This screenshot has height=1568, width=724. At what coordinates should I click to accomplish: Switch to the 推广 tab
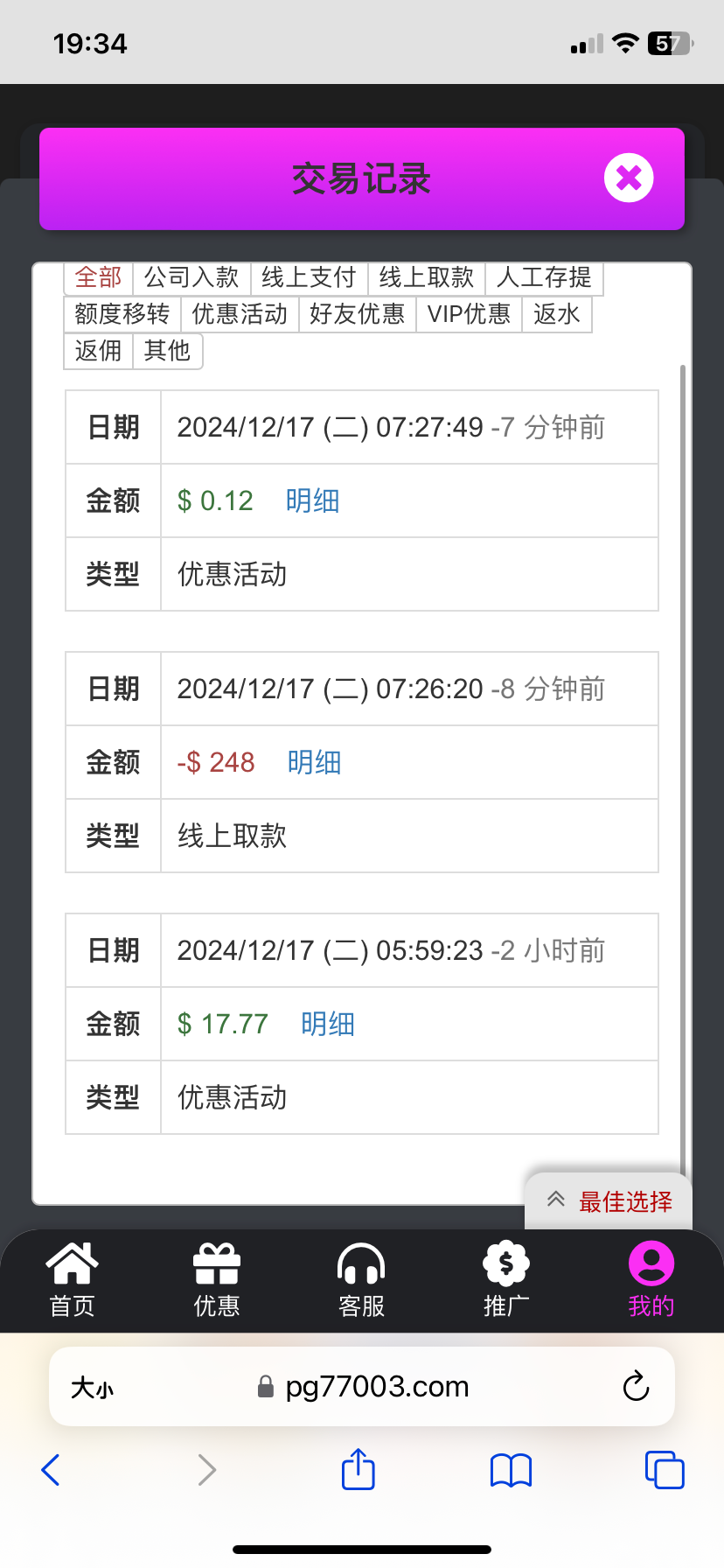(506, 1279)
